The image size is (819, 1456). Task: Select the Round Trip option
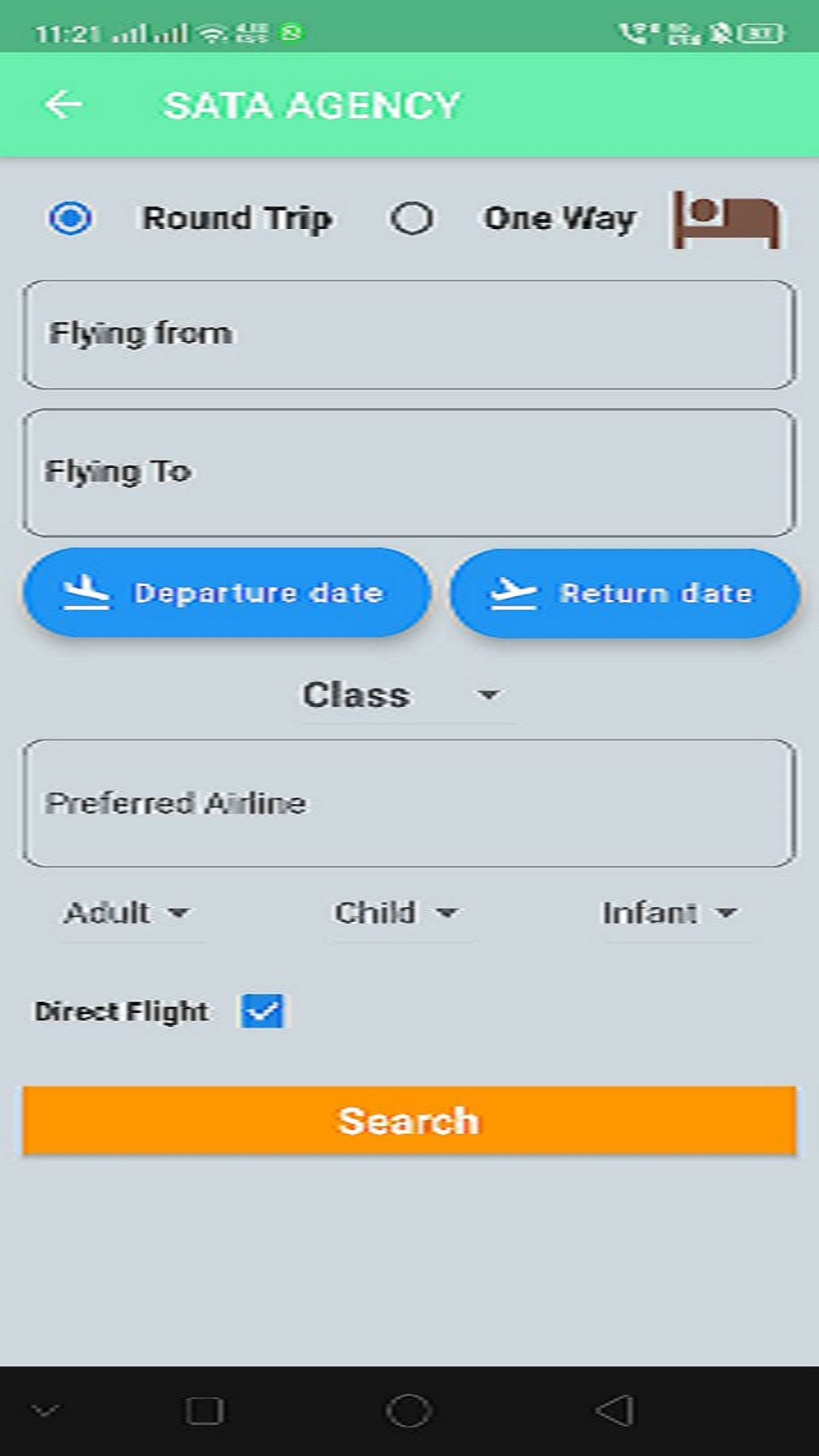[x=71, y=218]
